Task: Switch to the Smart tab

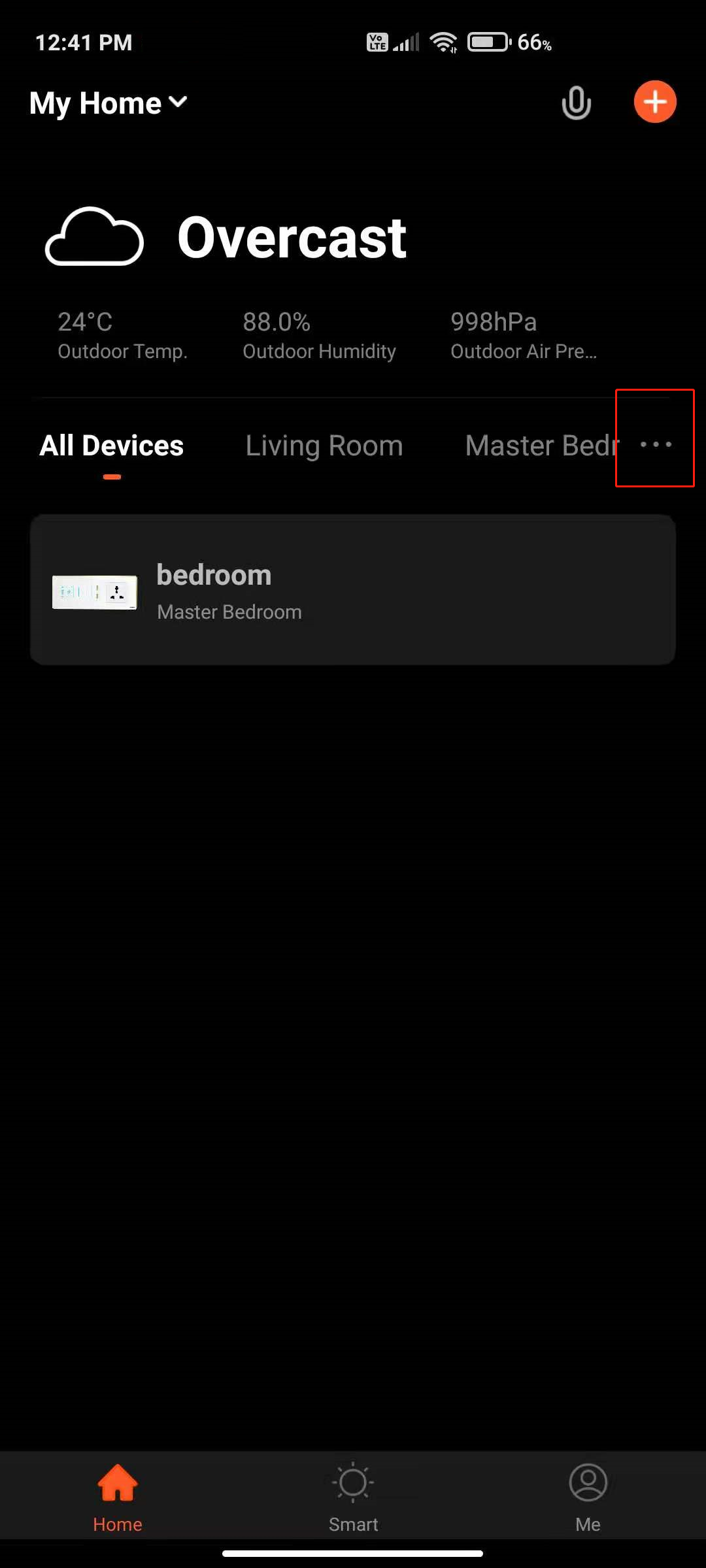Action: tap(353, 1496)
